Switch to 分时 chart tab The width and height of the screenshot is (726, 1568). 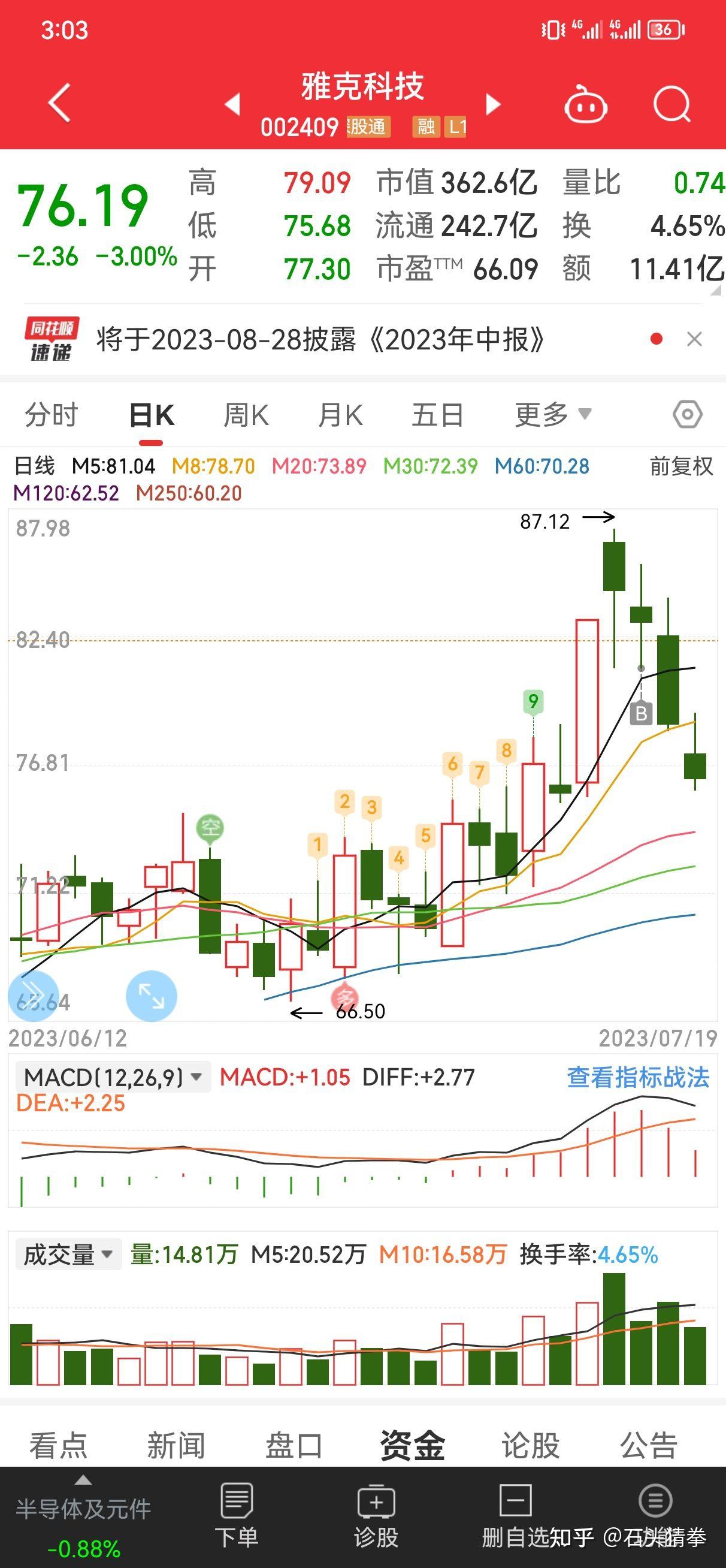coord(51,415)
